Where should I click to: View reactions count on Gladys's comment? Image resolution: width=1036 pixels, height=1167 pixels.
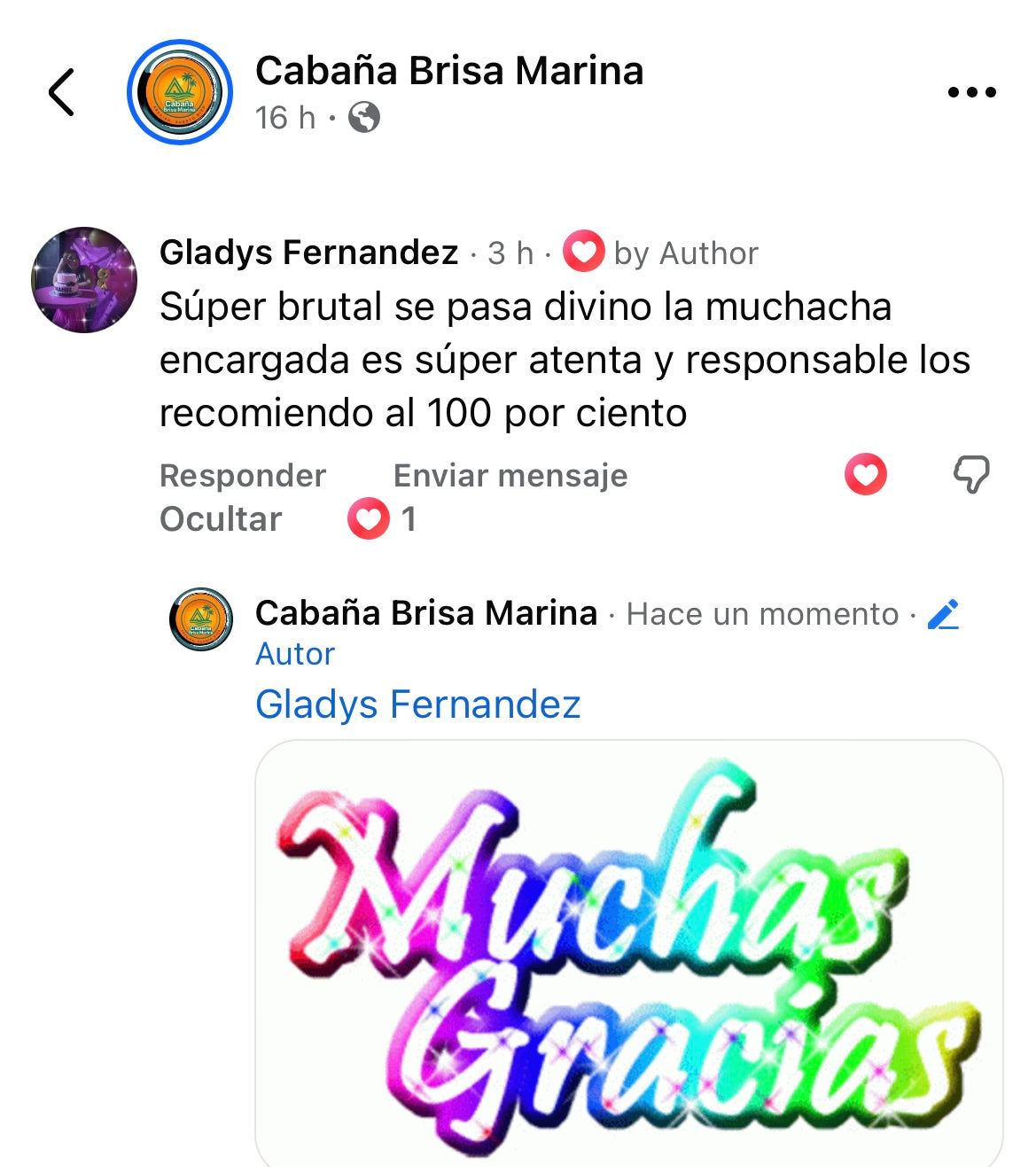381,519
